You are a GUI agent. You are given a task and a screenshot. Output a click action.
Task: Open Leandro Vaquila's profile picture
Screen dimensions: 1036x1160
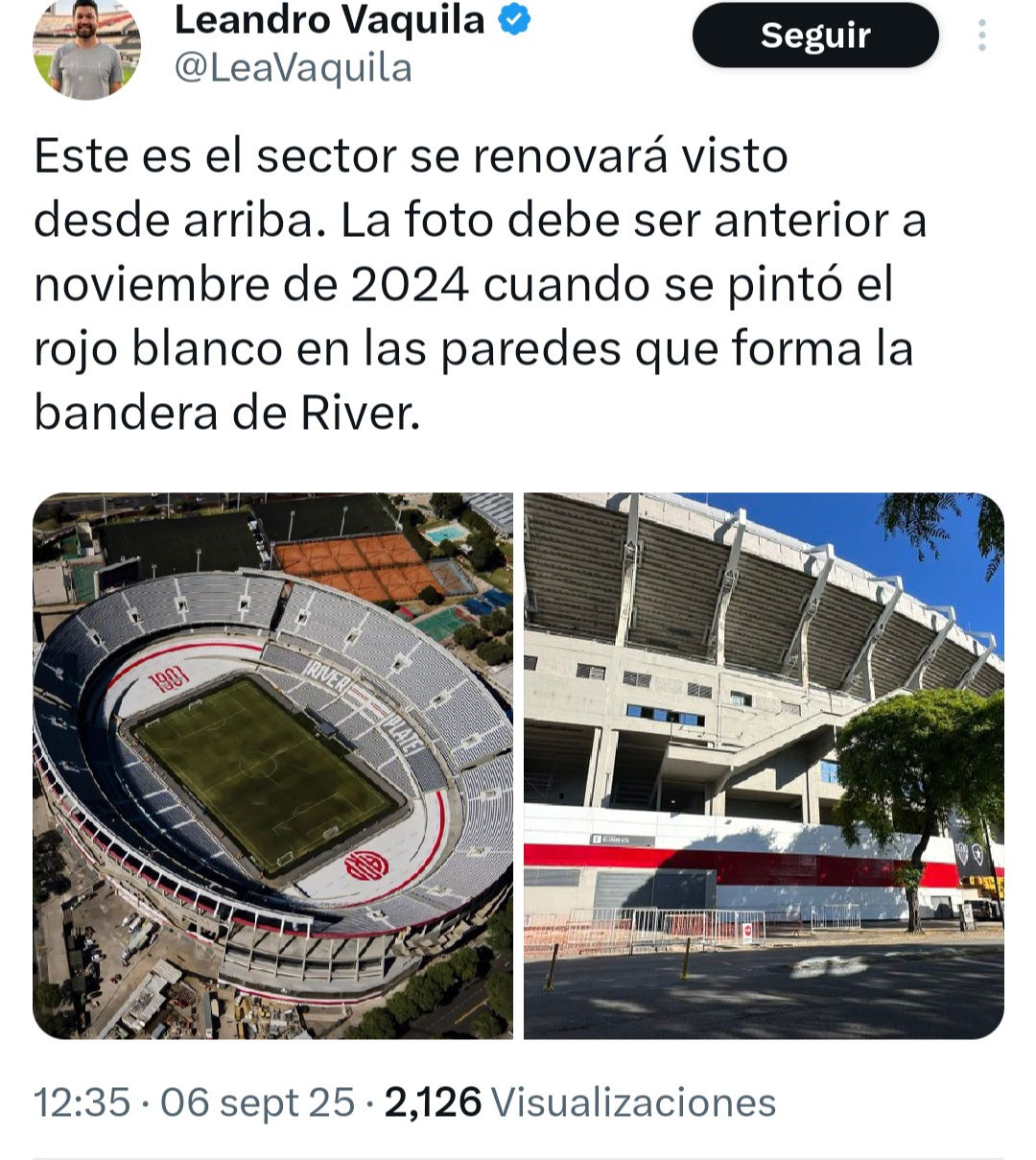pos(86,50)
